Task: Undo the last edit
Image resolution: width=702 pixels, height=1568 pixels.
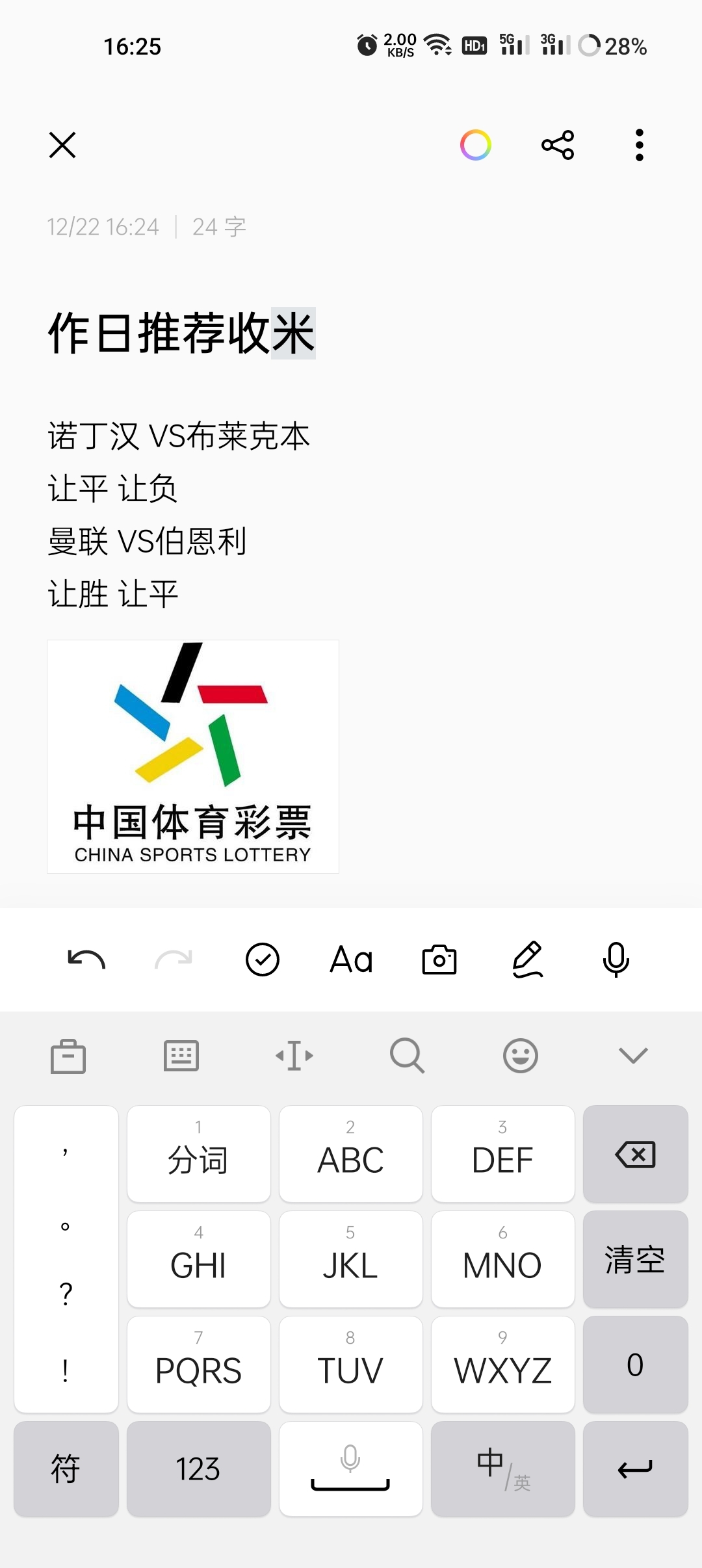Action: [x=86, y=960]
